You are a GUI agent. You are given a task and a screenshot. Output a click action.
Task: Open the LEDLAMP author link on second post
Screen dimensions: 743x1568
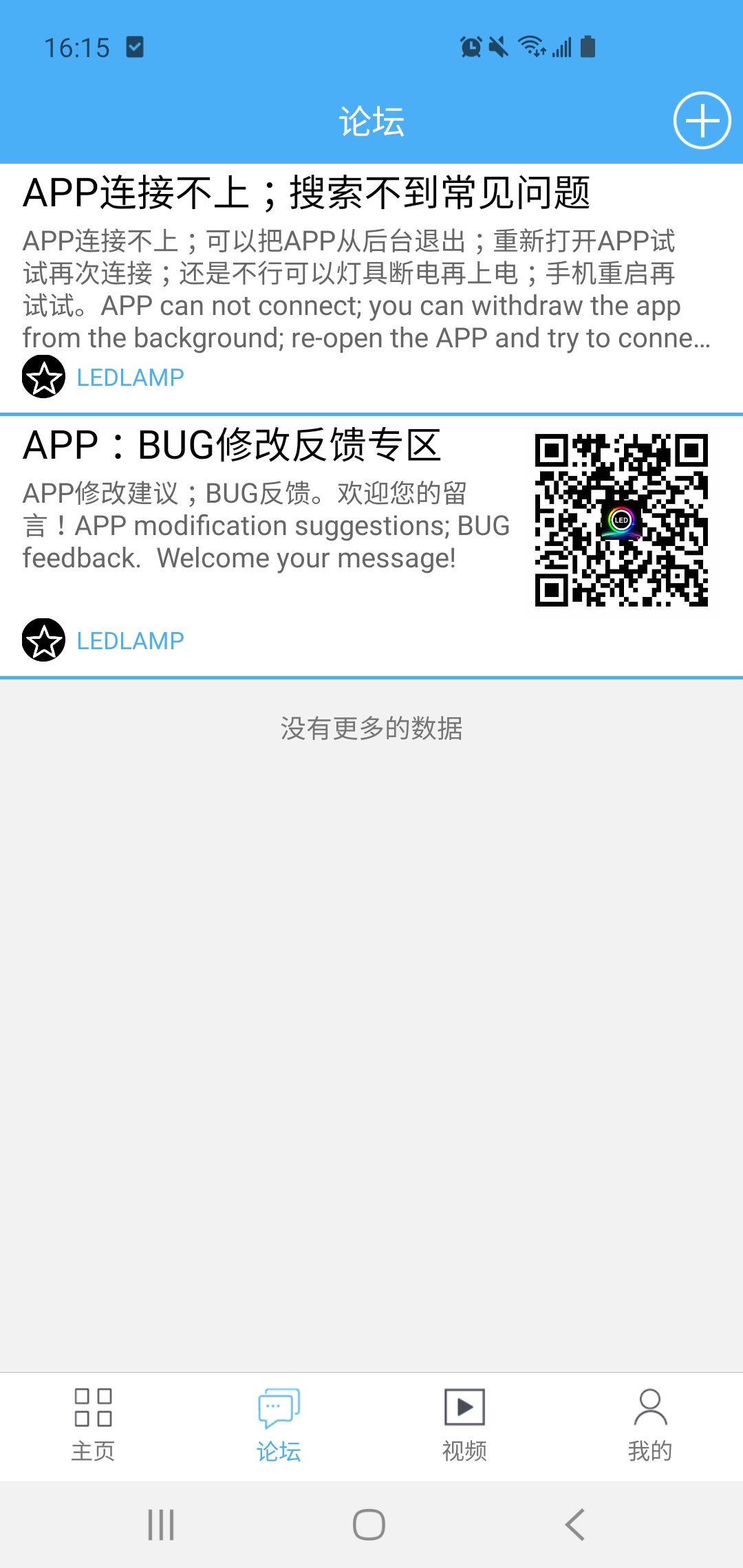click(x=129, y=641)
